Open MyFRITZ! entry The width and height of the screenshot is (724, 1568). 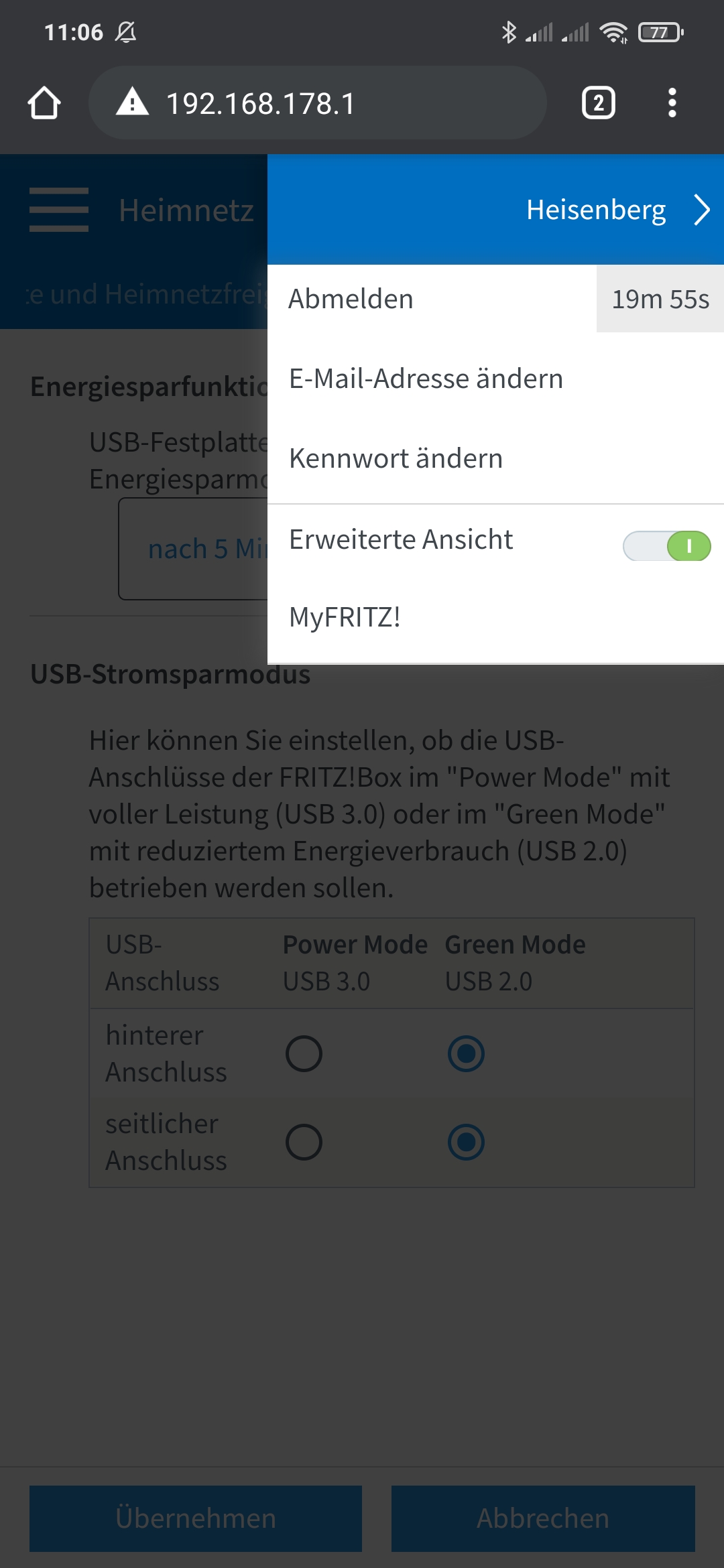click(x=345, y=617)
